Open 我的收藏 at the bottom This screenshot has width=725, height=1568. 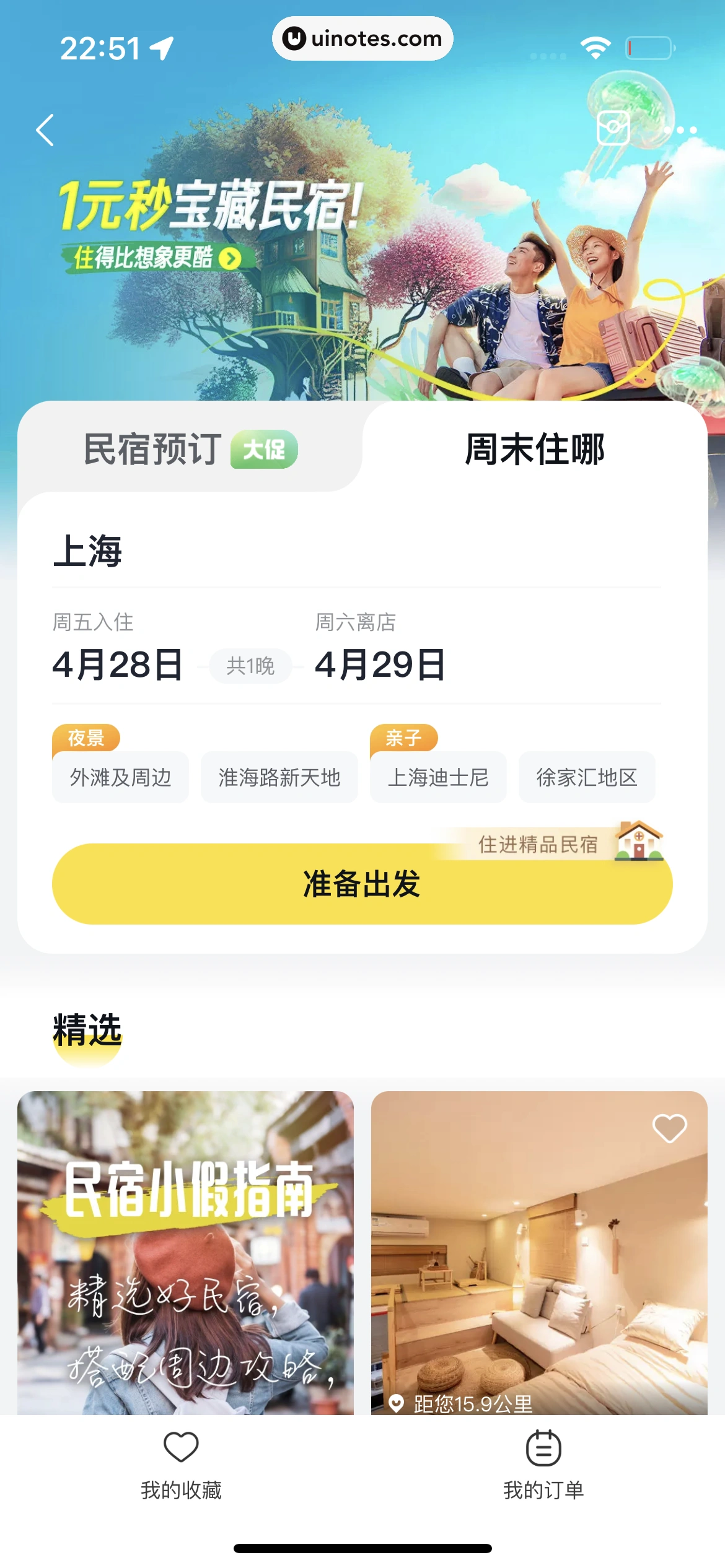pos(181,1465)
